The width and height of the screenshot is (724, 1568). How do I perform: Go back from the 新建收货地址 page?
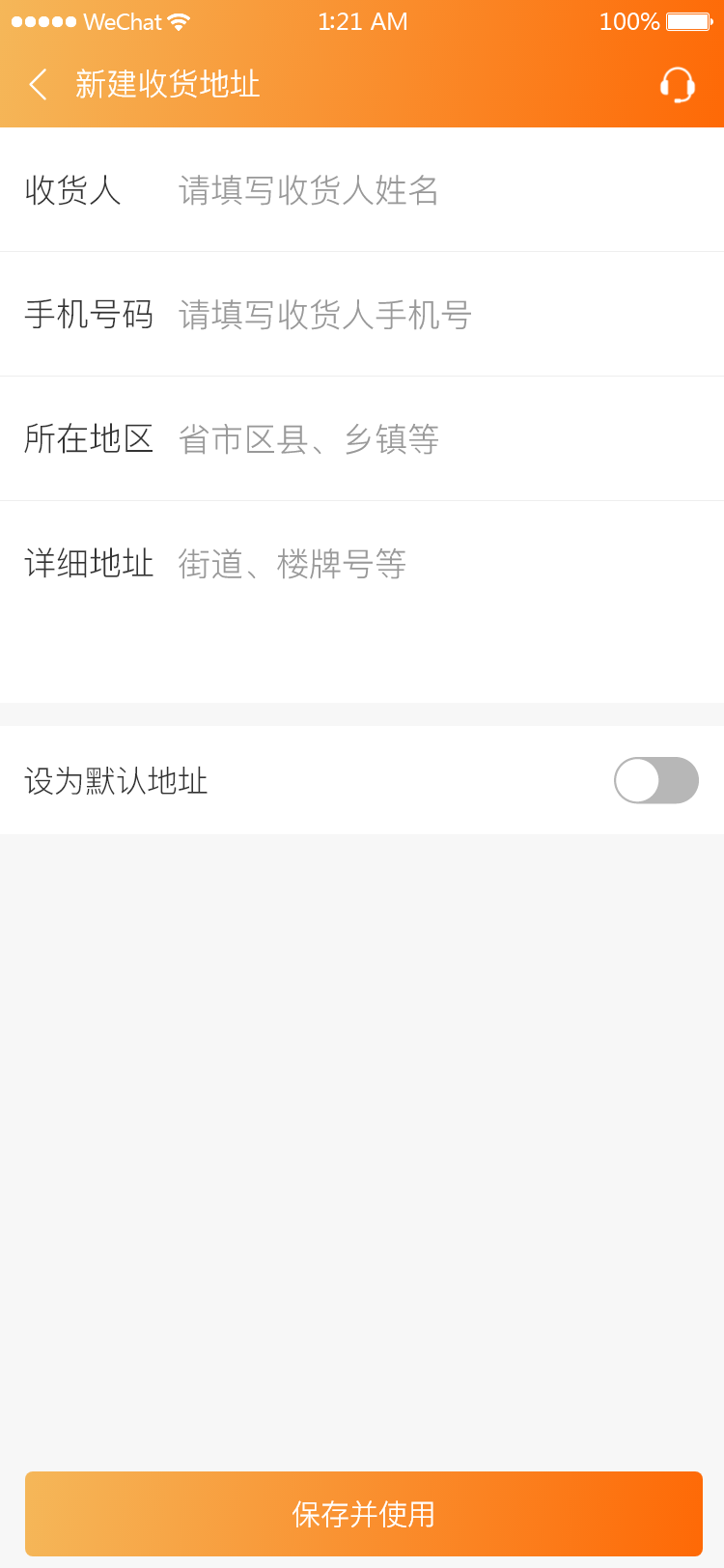[39, 85]
